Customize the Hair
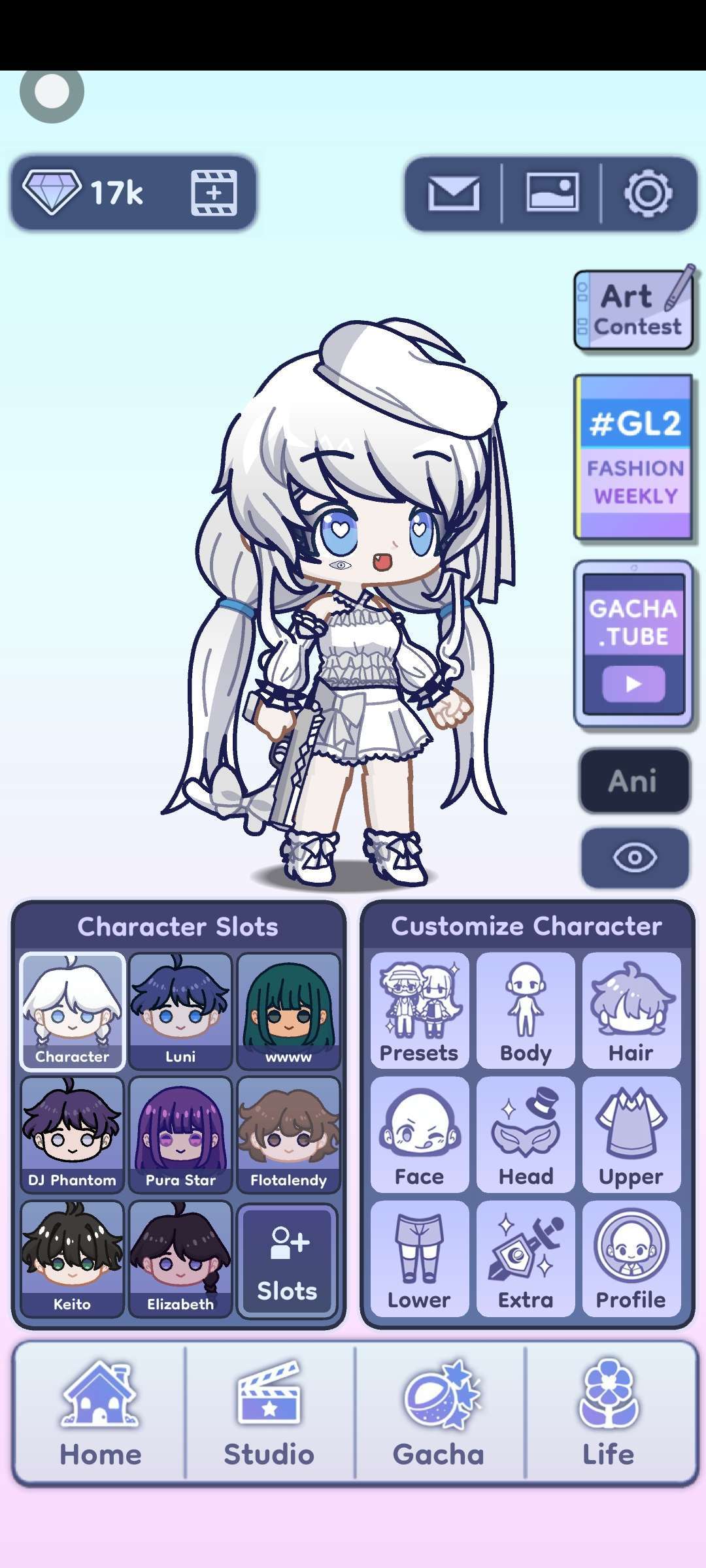706x1568 pixels. (631, 1009)
